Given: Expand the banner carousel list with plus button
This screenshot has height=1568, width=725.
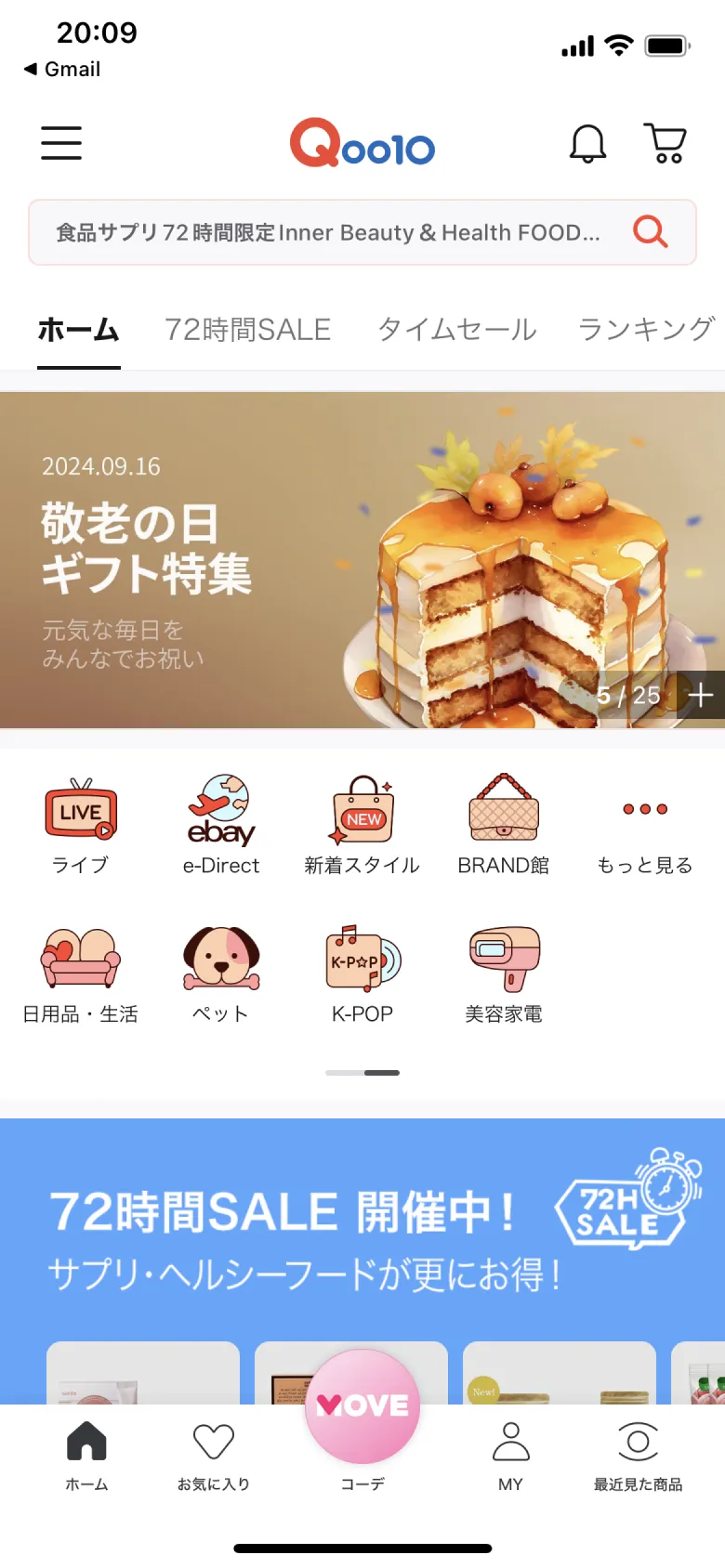Looking at the screenshot, I should click(x=701, y=695).
